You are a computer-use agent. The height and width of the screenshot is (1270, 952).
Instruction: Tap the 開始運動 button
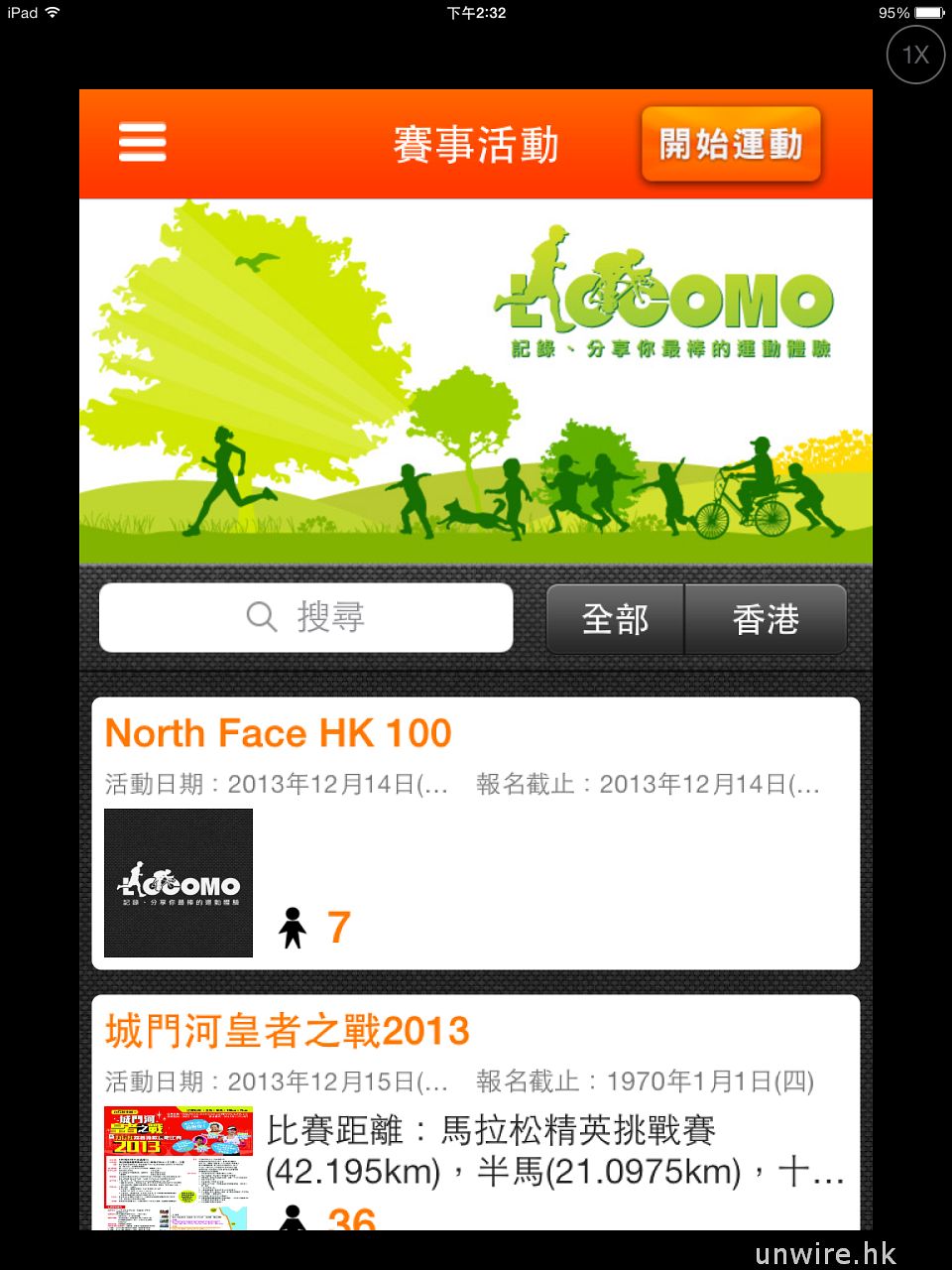point(731,145)
